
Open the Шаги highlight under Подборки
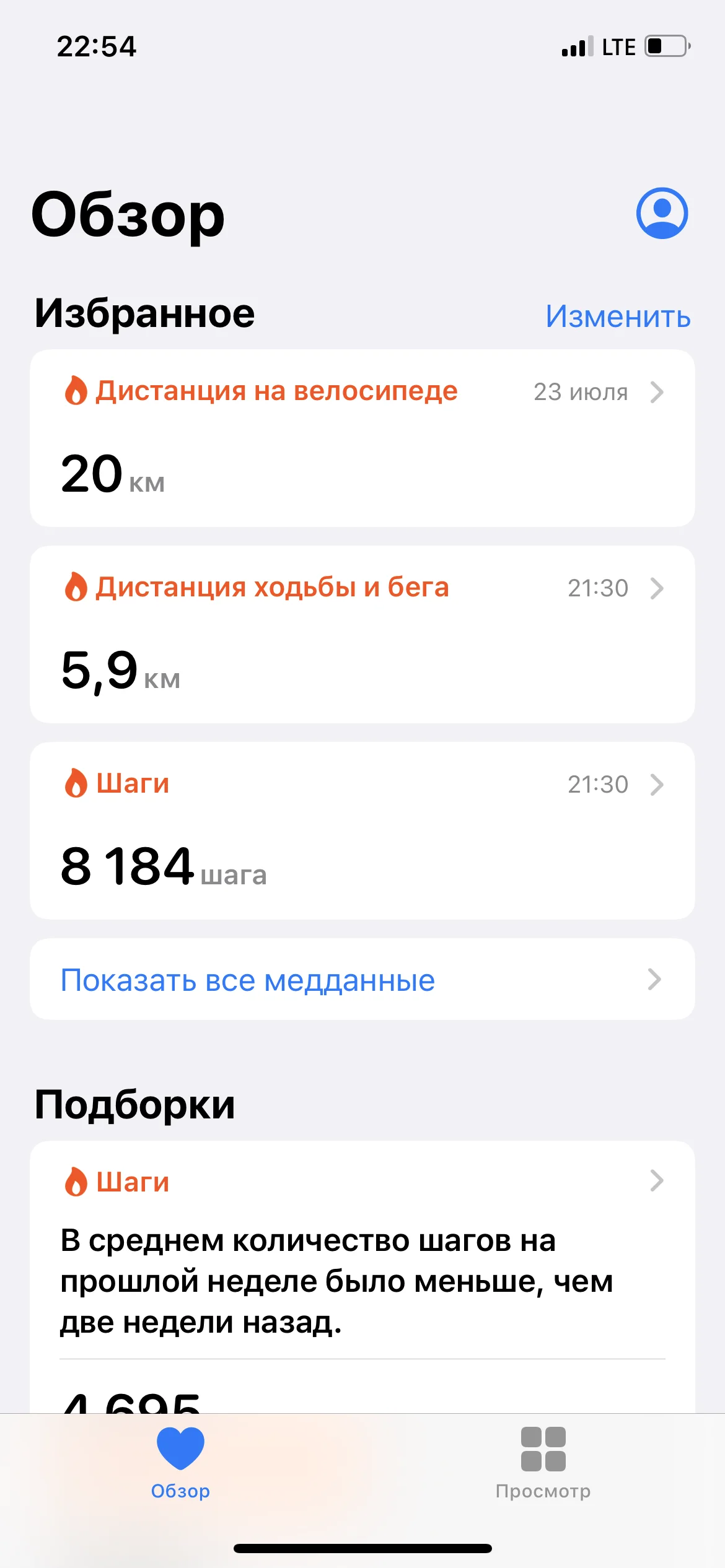tap(362, 1251)
